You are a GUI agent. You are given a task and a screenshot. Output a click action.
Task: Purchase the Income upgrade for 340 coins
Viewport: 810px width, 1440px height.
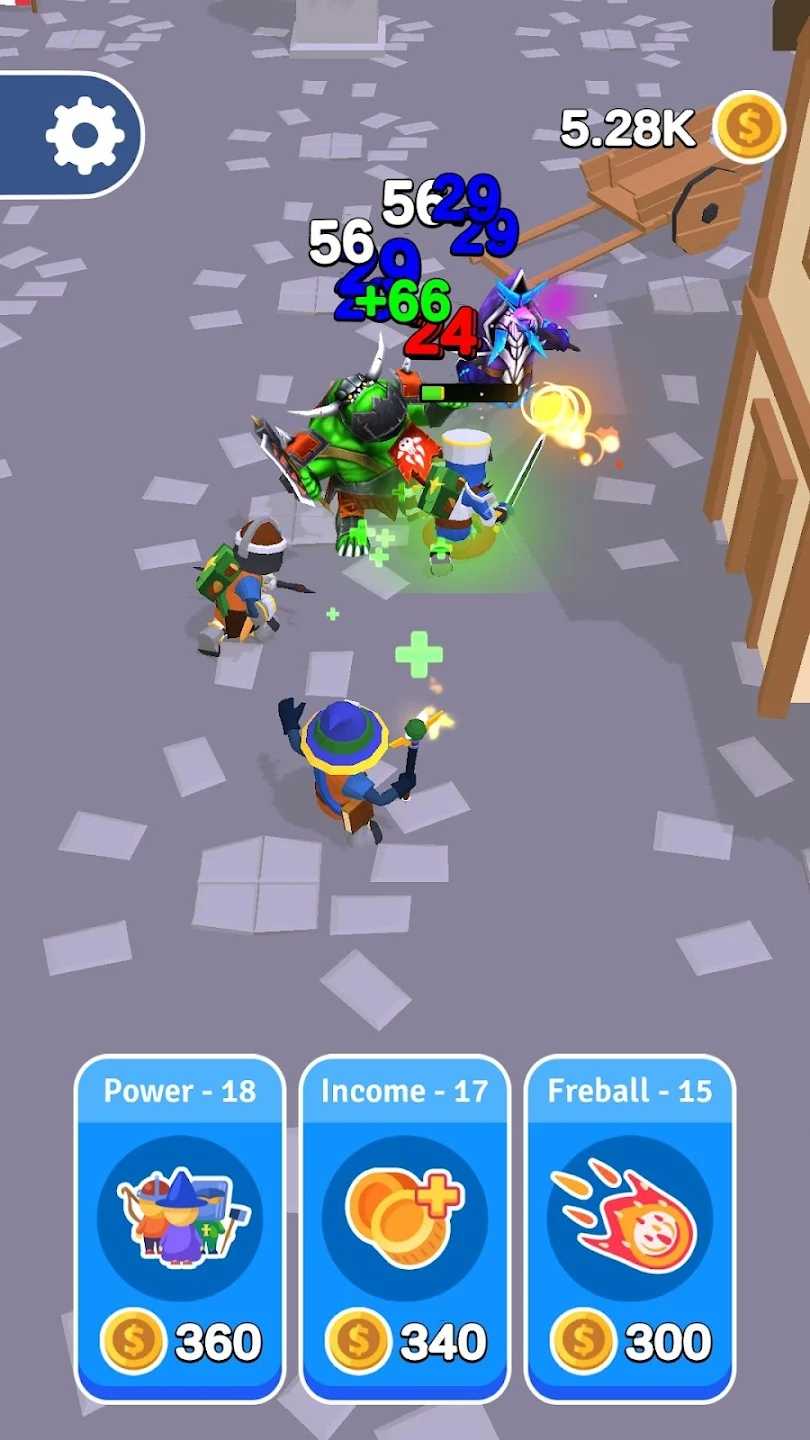pyautogui.click(x=404, y=1240)
